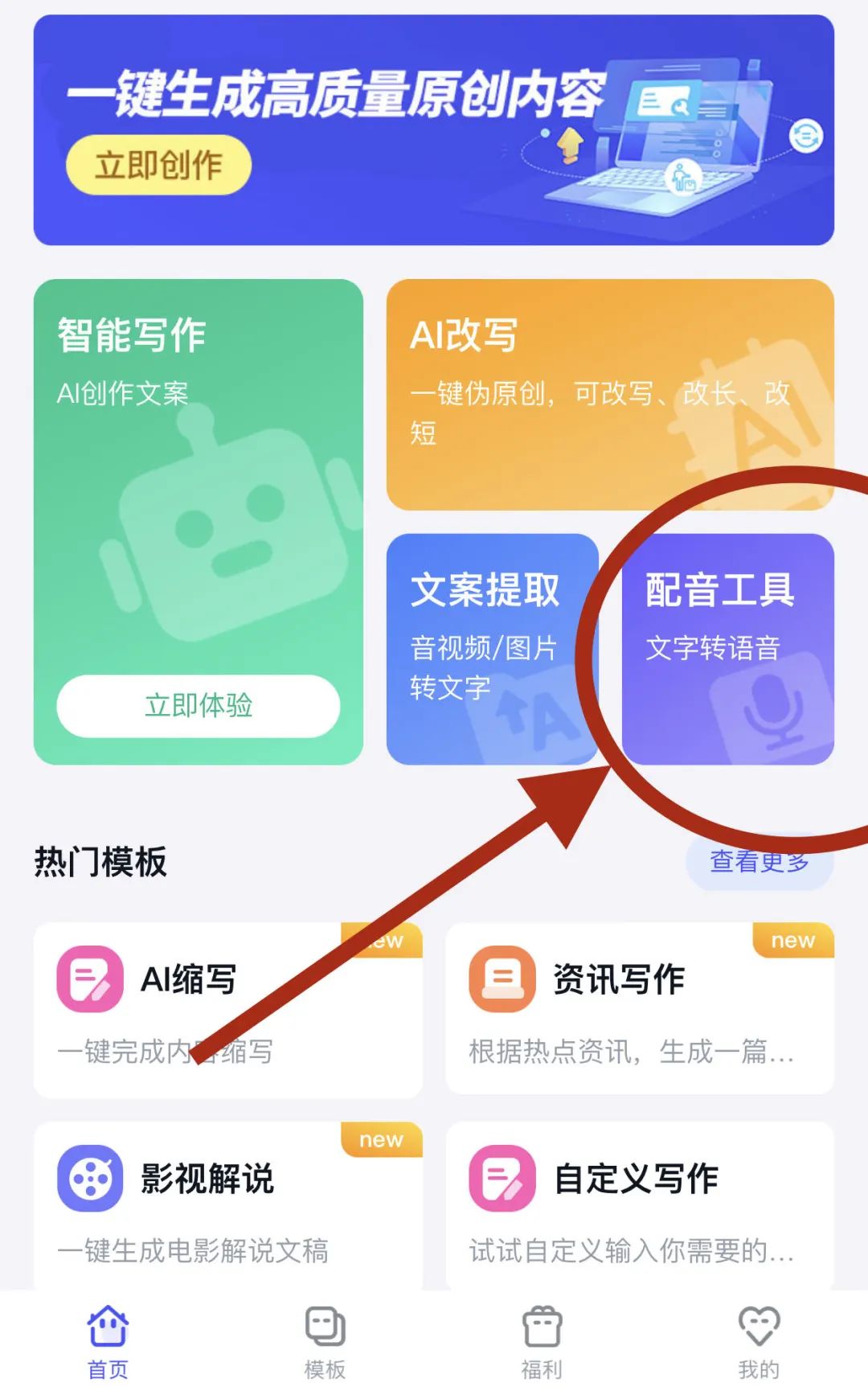View more templates via 查看更多
The height and width of the screenshot is (1391, 868).
[x=759, y=862]
